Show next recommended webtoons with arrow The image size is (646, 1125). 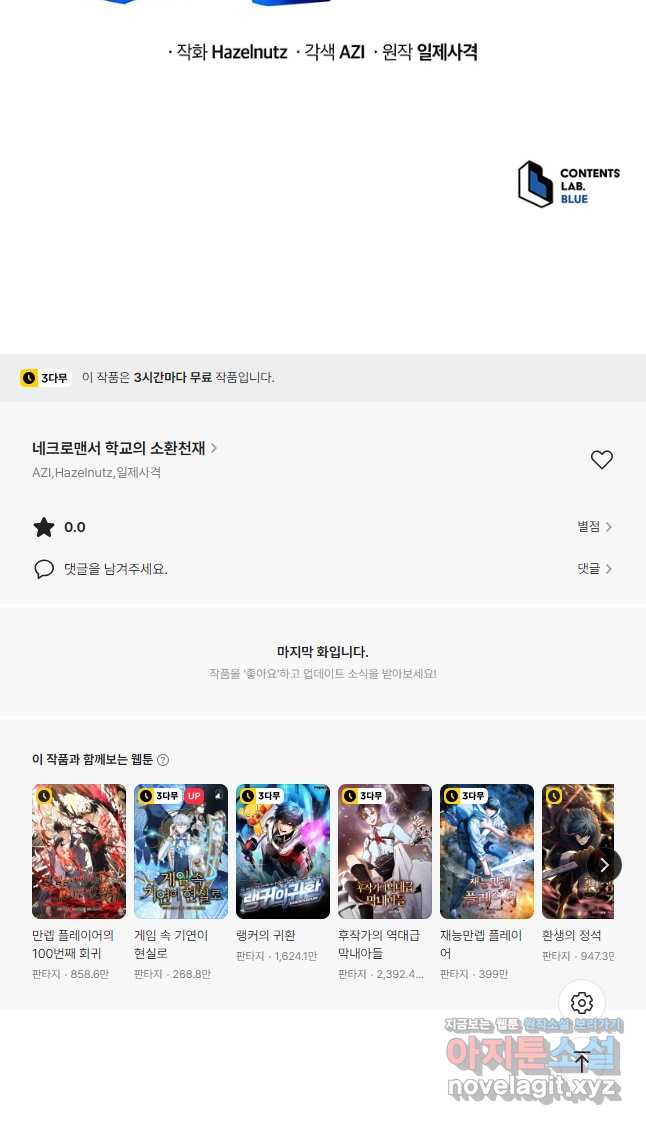pos(604,865)
